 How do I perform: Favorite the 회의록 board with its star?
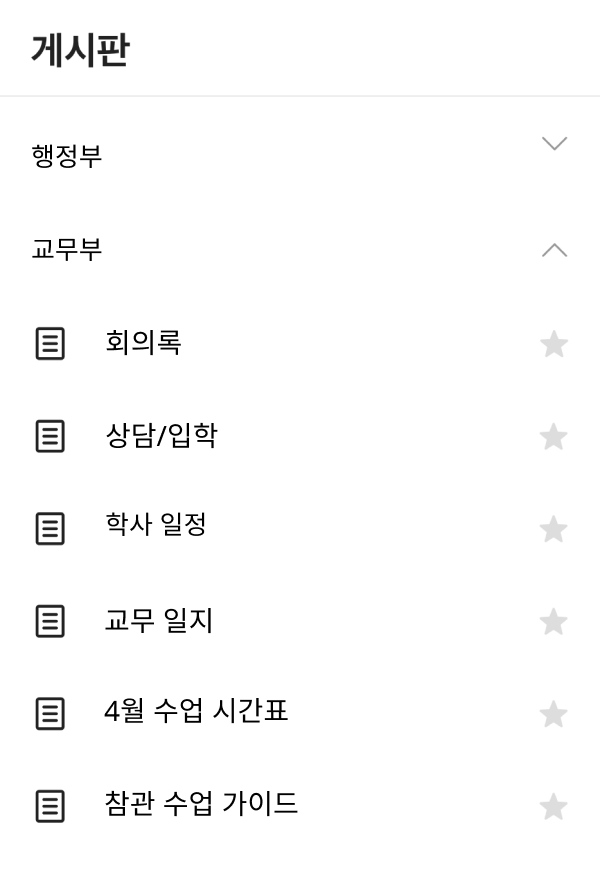pos(553,344)
